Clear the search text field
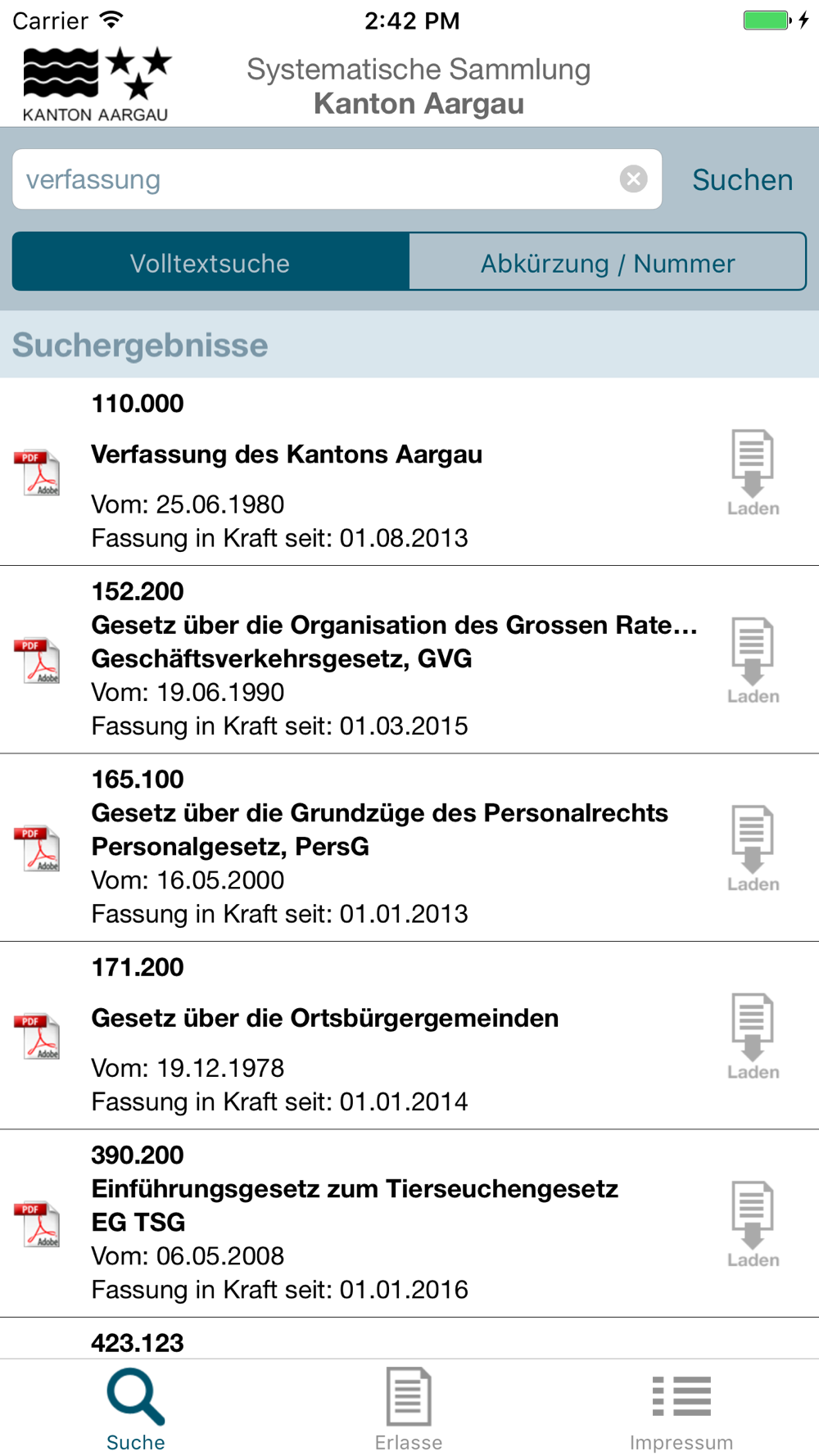Image resolution: width=819 pixels, height=1456 pixels. (633, 179)
